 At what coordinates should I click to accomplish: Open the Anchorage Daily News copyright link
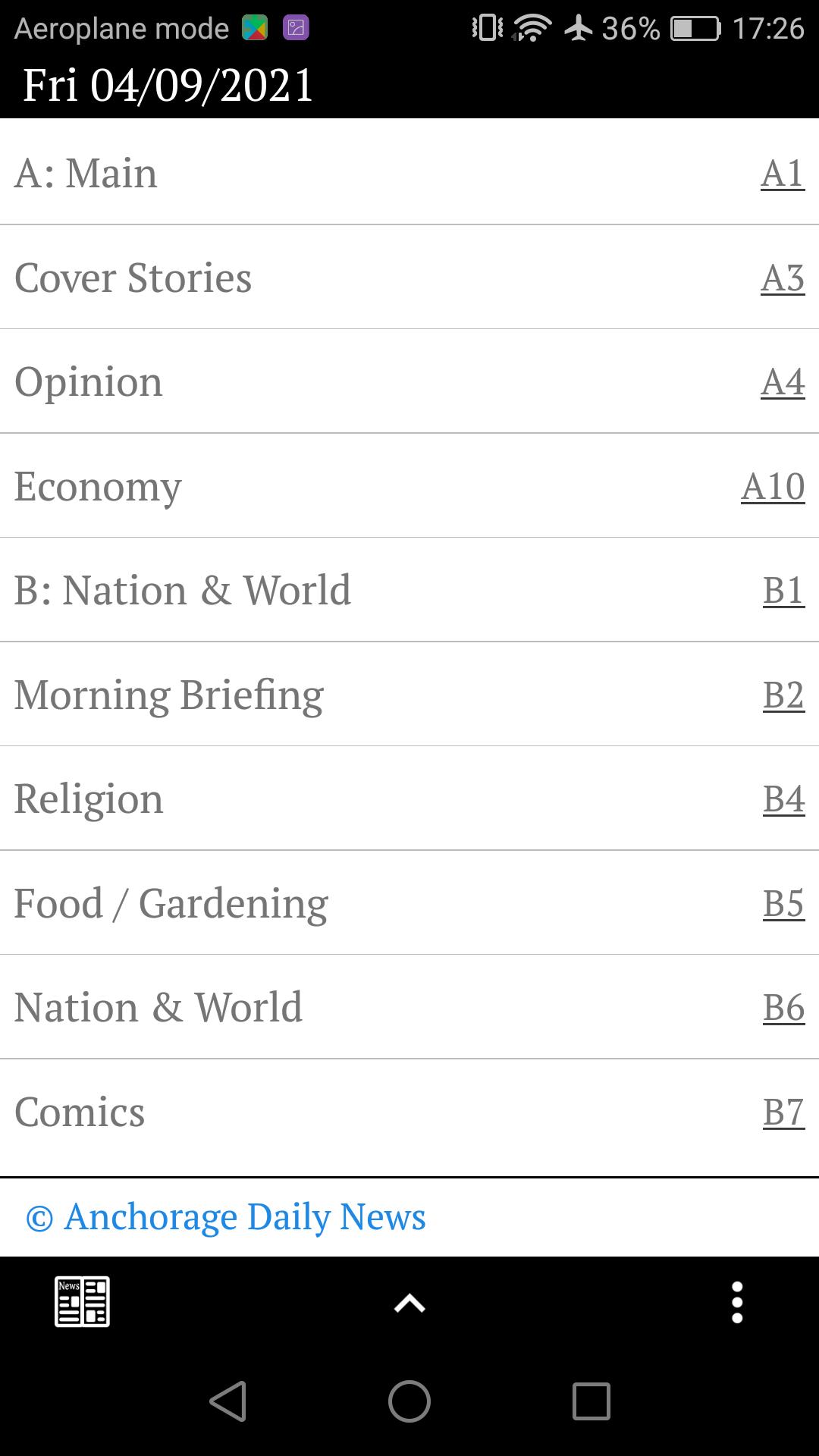(226, 1217)
